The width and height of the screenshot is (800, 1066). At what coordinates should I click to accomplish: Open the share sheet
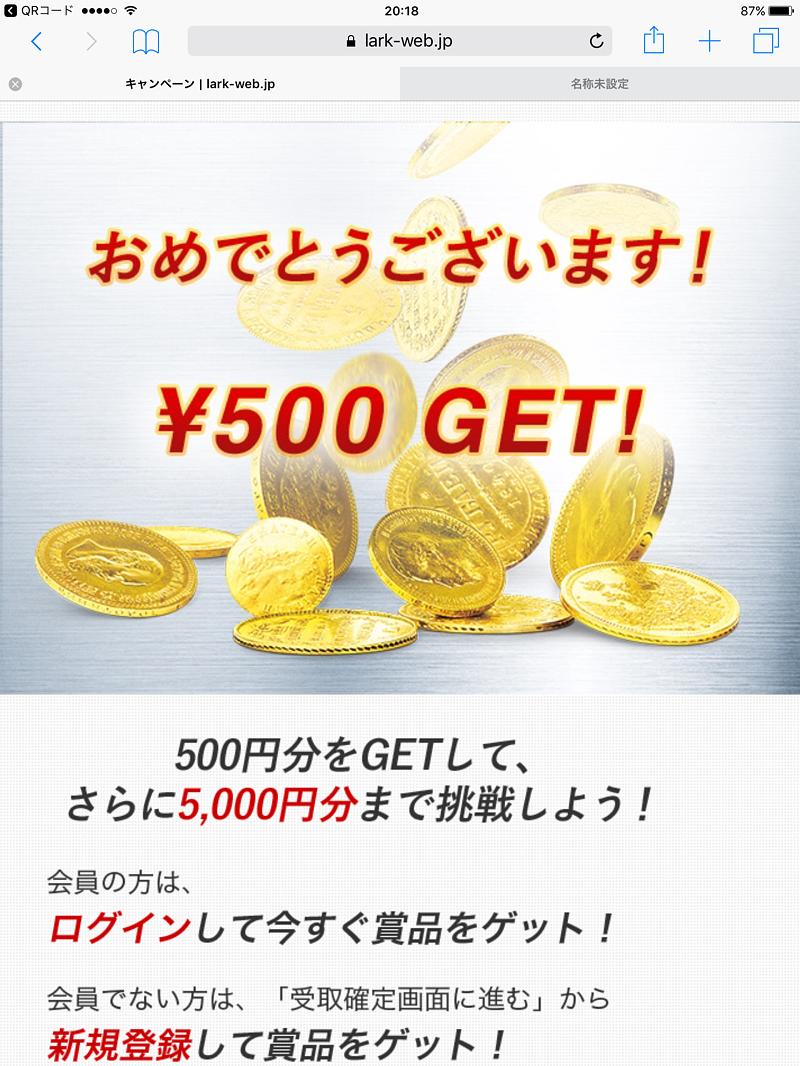coord(653,41)
